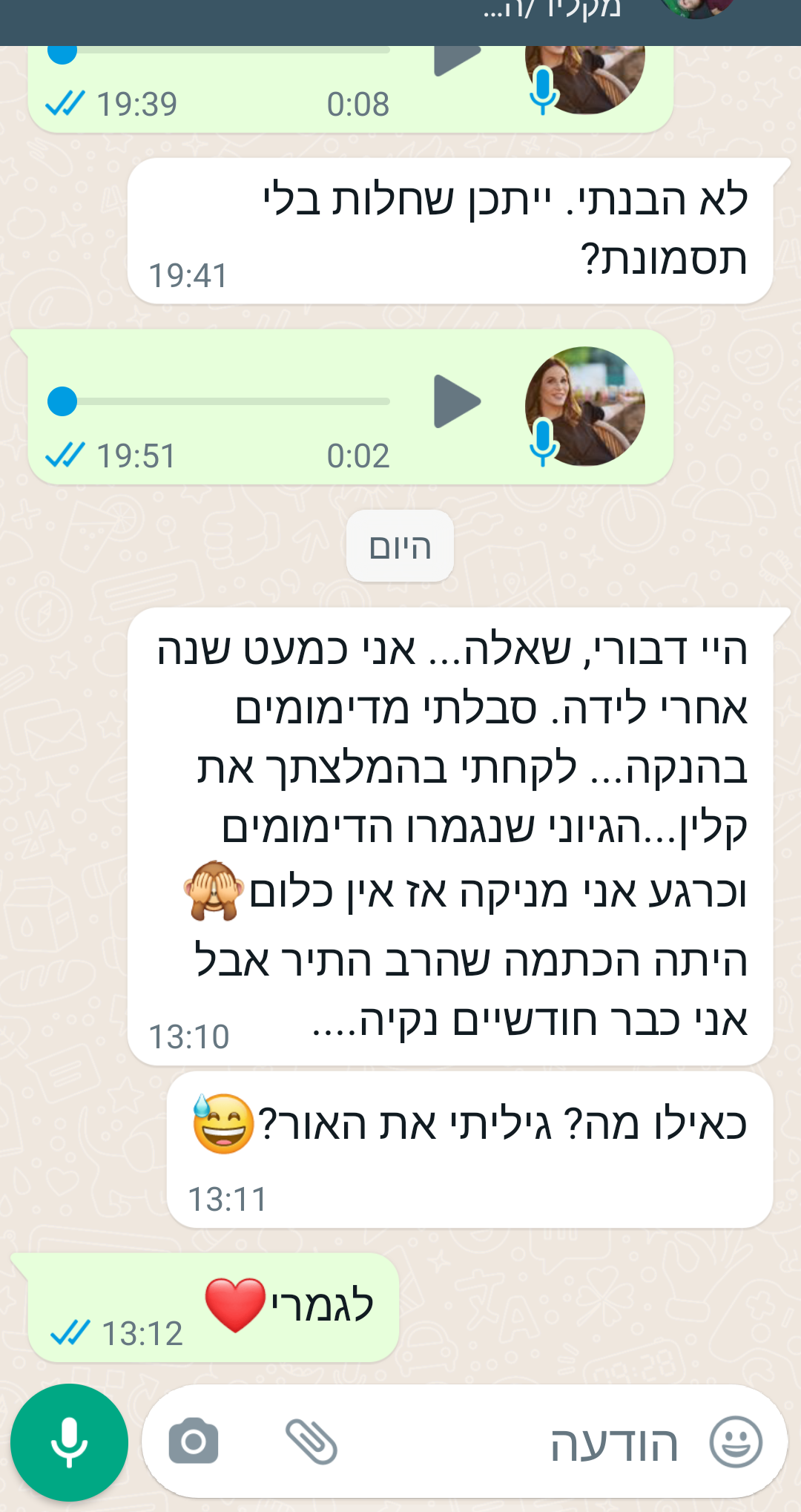
Task: Play the 0:08 voice message sent at 19:39
Action: point(456,58)
